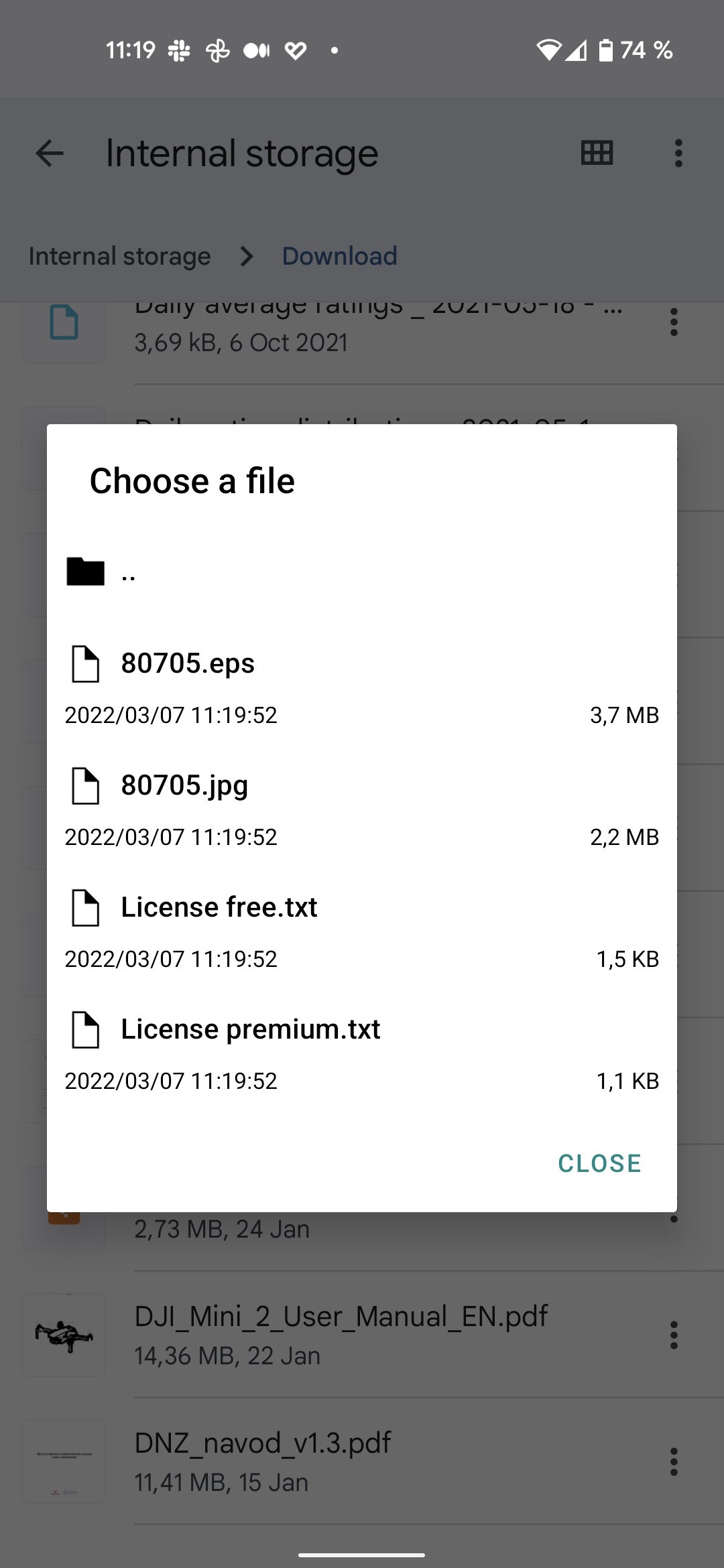Click the back arrow in the toolbar
The width and height of the screenshot is (724, 1568).
tap(49, 153)
